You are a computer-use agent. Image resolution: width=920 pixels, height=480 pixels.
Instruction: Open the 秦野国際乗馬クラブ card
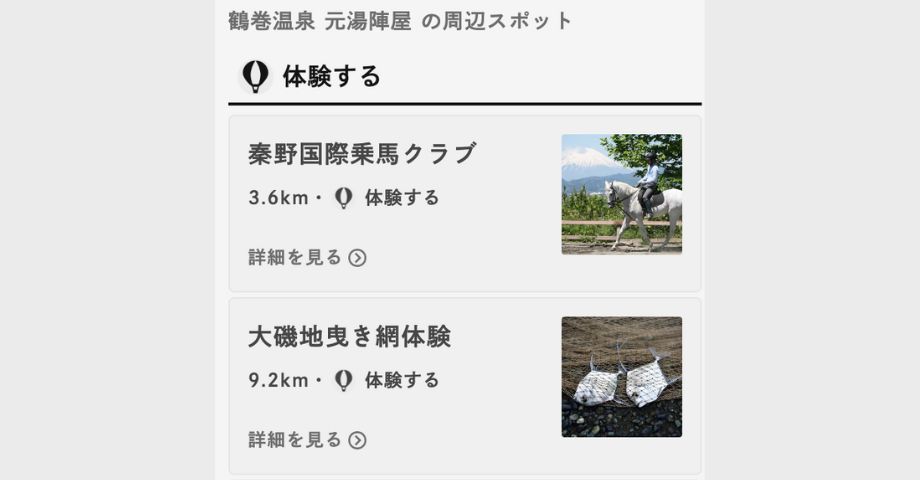pyautogui.click(x=362, y=154)
